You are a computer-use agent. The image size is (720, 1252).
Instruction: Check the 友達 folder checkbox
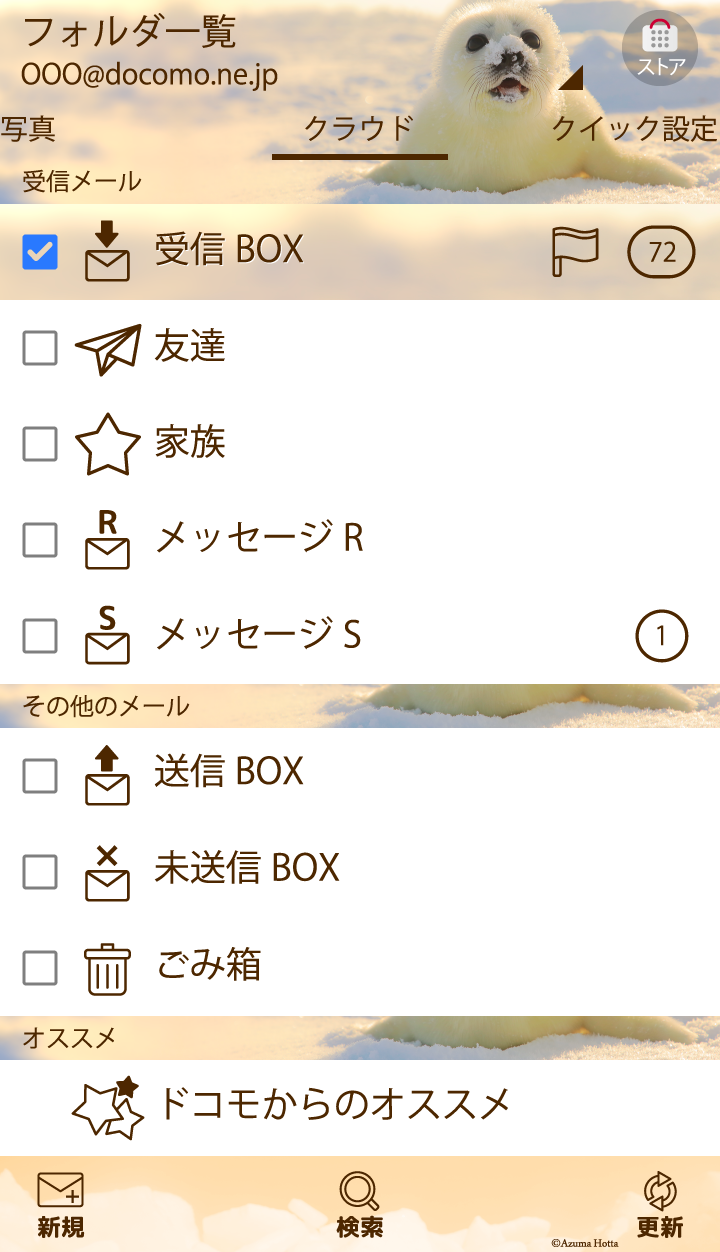tap(40, 348)
